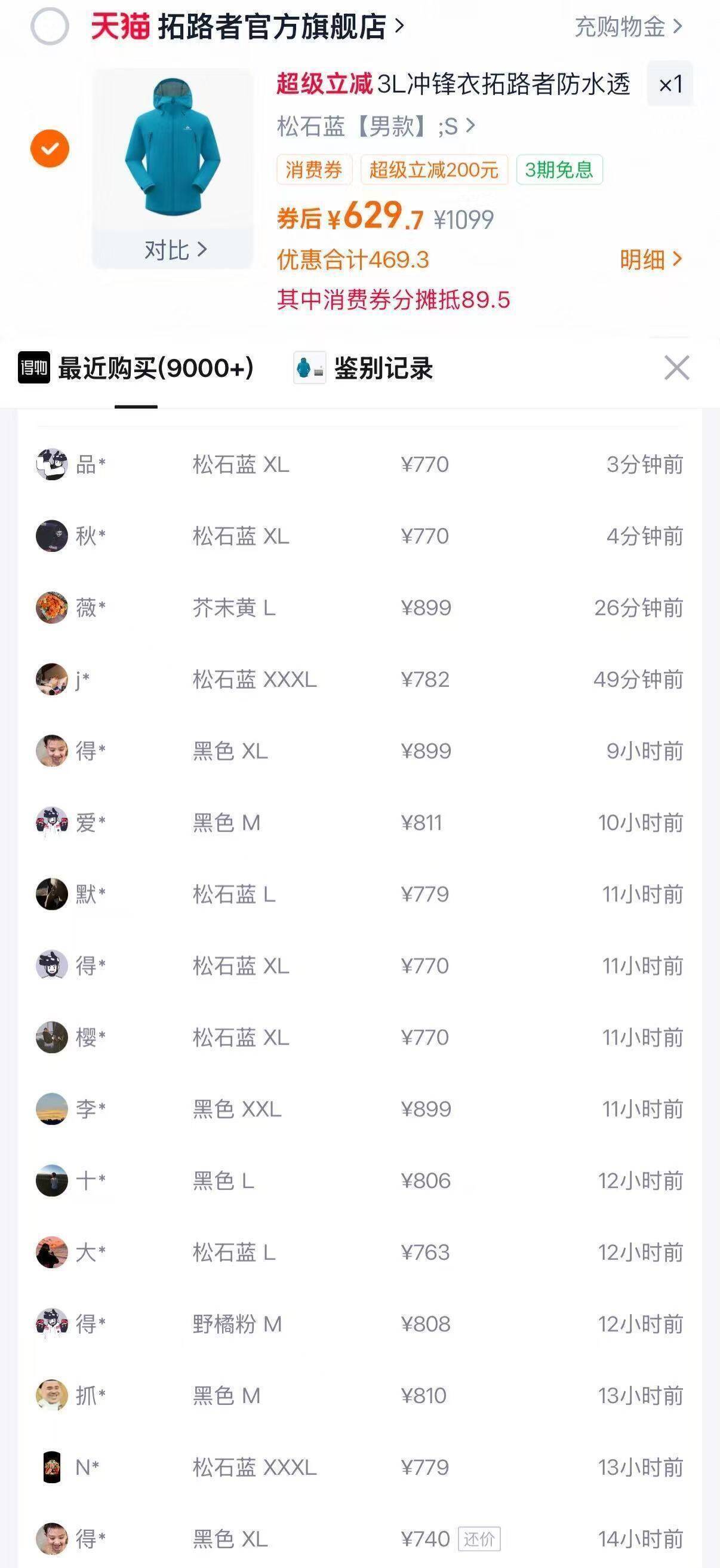This screenshot has height=1568, width=720.
Task: Click the 消费券 coupon tag
Action: [x=314, y=169]
